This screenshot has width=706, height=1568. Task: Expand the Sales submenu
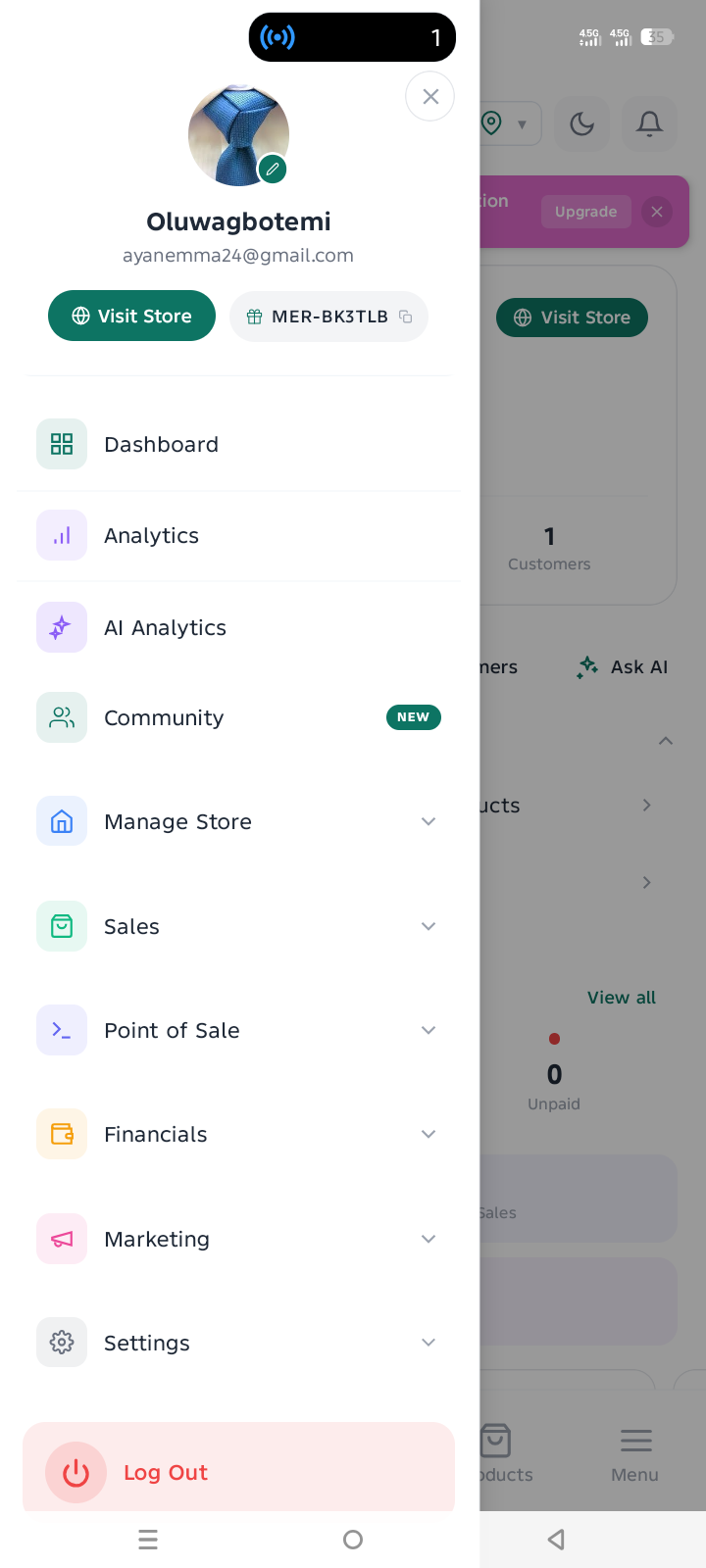(238, 926)
